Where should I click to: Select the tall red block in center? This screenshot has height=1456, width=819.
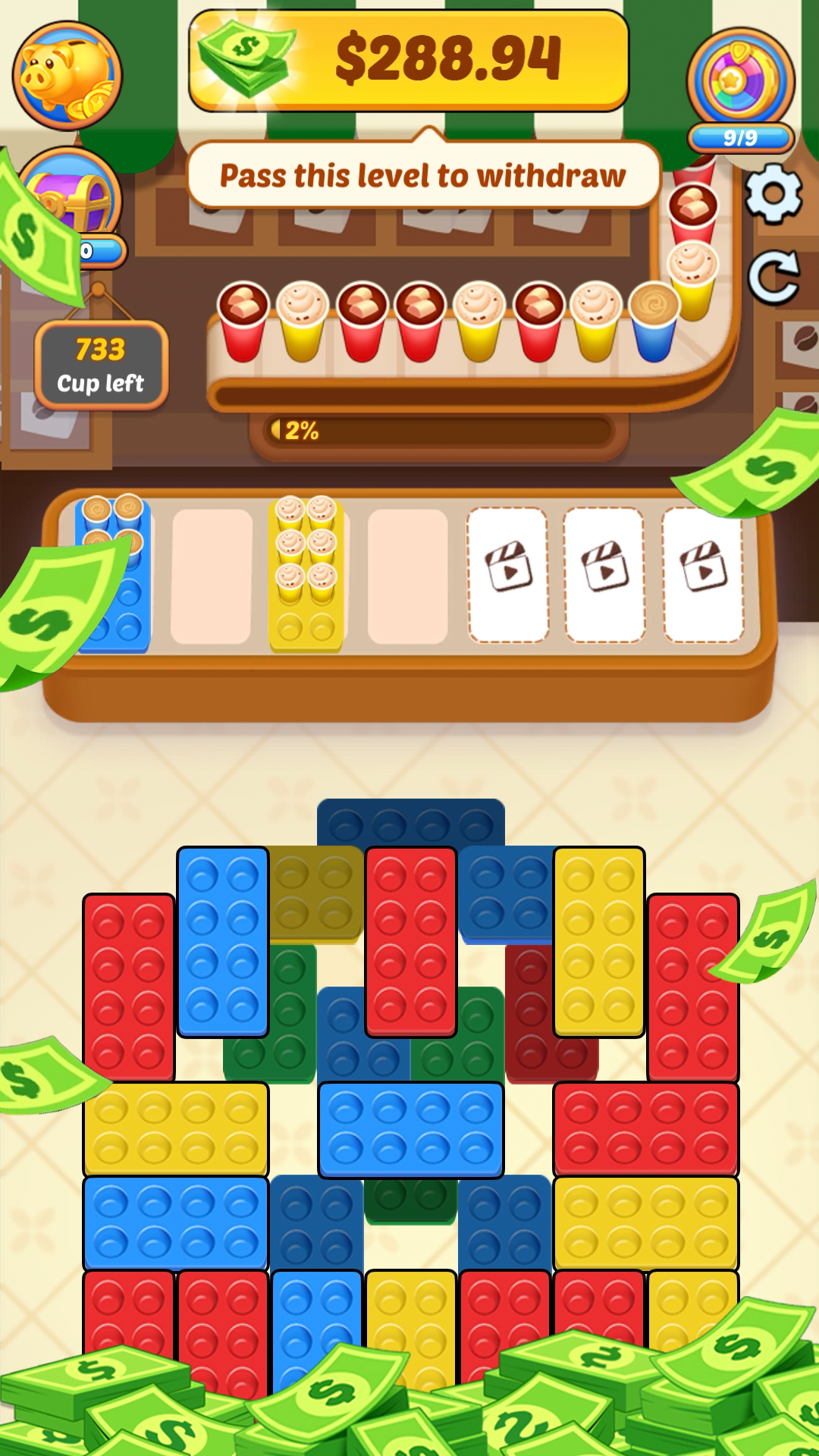click(410, 942)
